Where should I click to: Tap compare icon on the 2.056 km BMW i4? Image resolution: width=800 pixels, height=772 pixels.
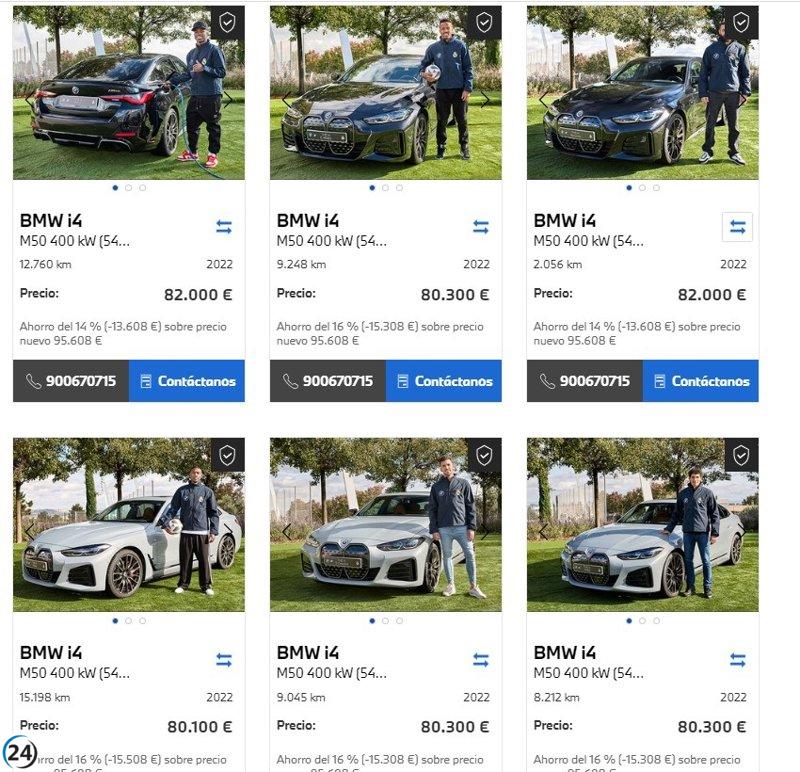coord(737,227)
